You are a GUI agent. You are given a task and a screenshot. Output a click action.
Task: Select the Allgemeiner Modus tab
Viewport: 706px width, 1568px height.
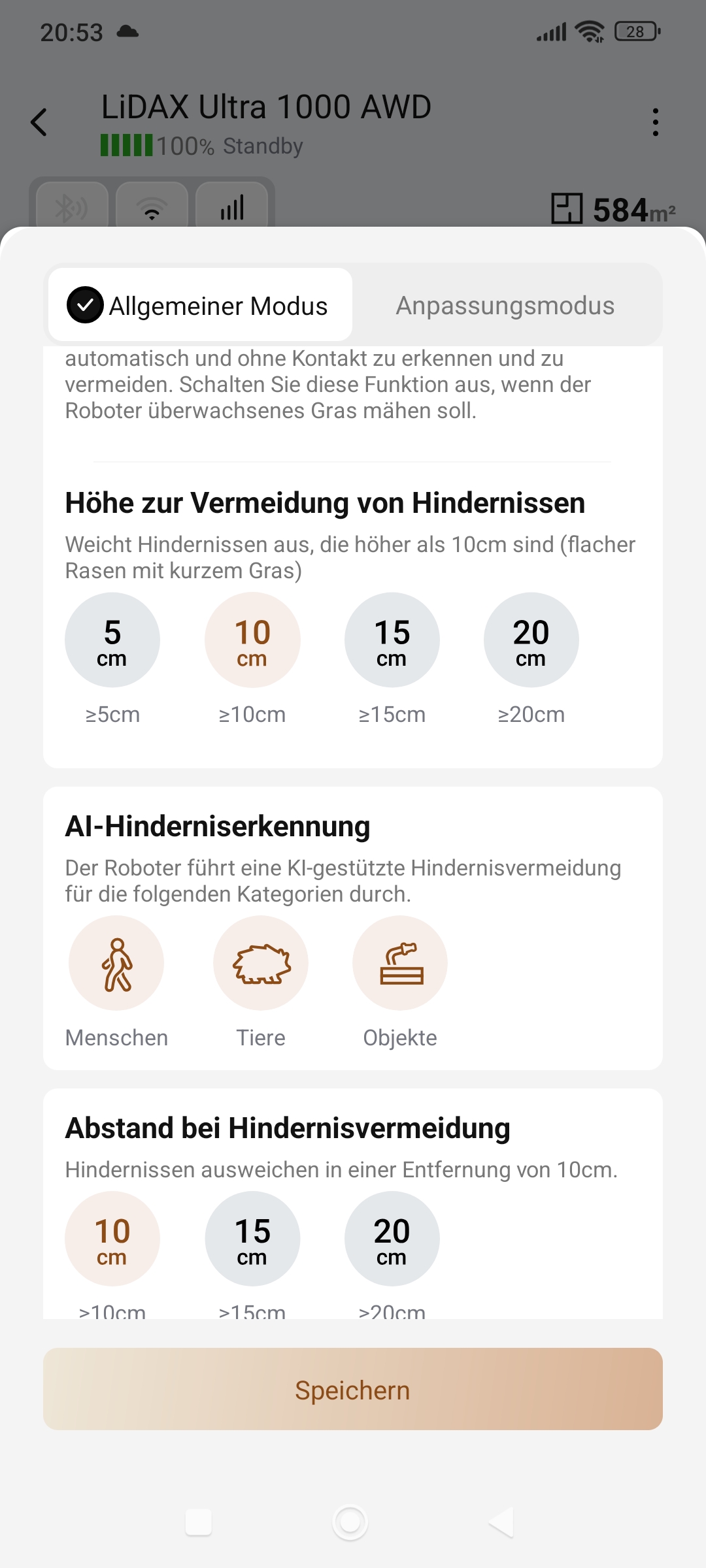[201, 305]
